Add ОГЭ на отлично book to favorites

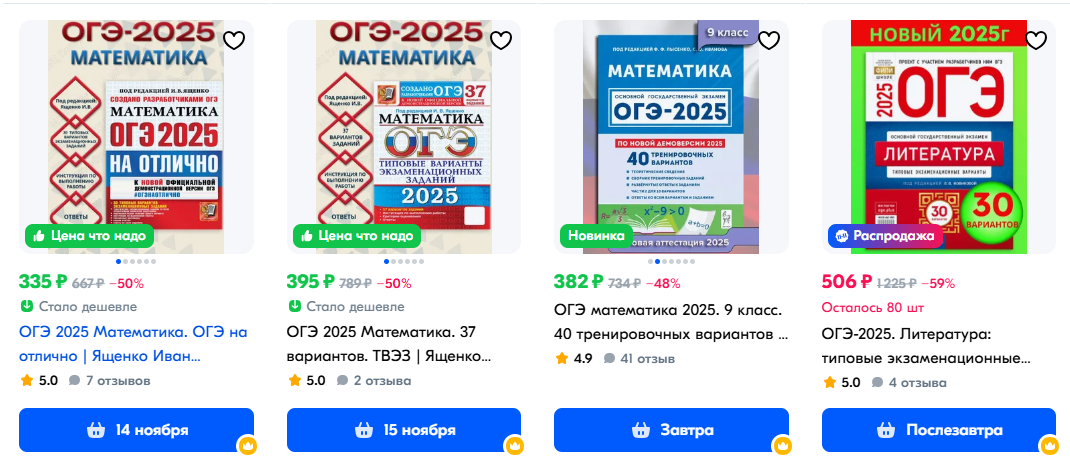[233, 41]
